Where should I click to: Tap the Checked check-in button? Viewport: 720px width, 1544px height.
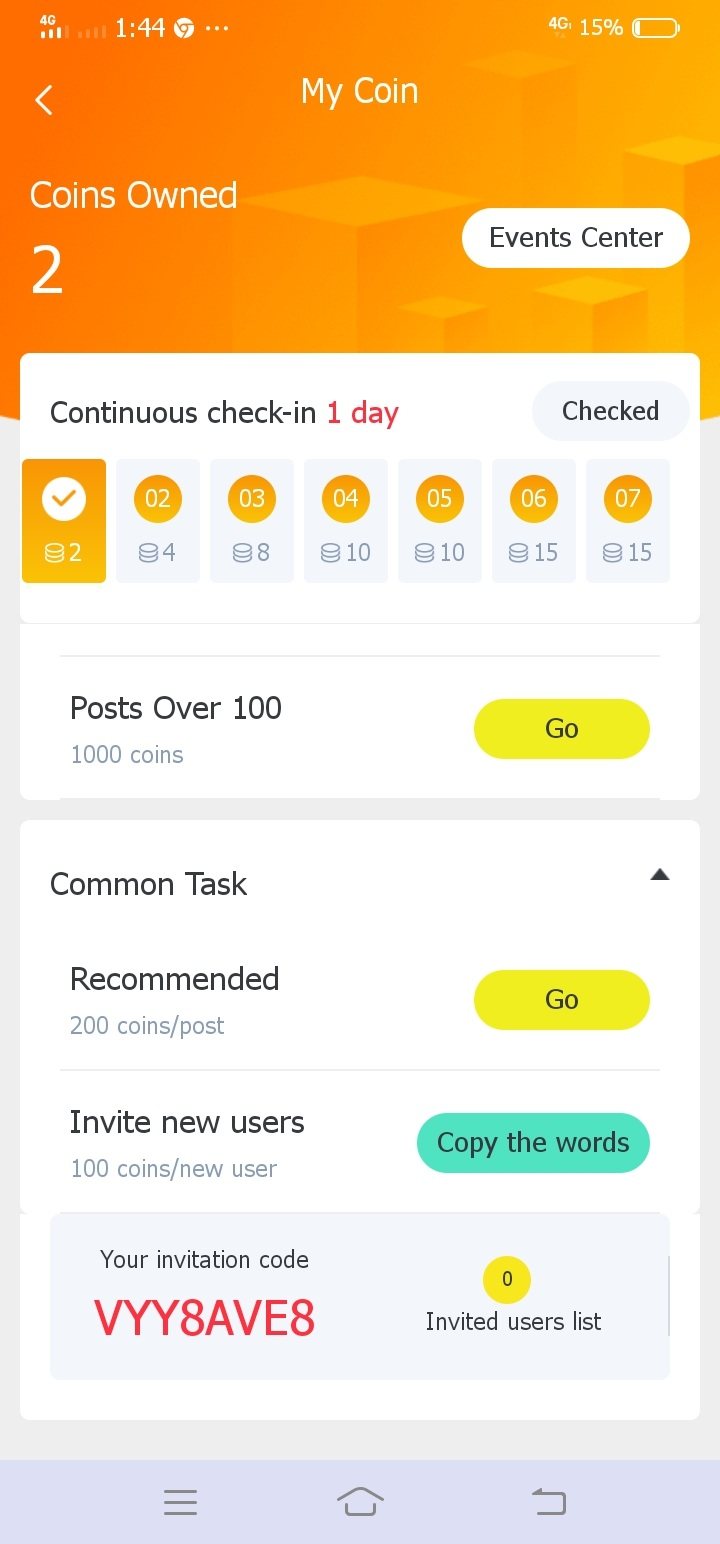pos(610,411)
